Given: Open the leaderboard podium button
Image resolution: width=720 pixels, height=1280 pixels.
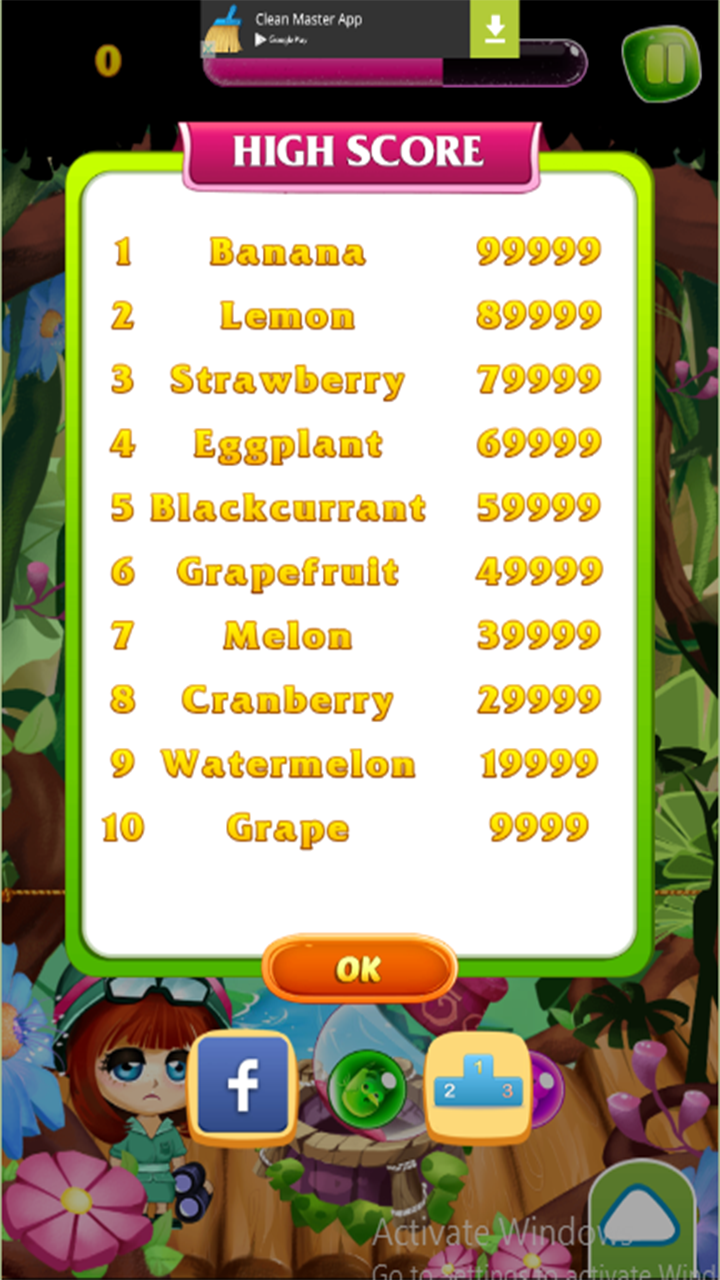Looking at the screenshot, I should [x=478, y=1088].
